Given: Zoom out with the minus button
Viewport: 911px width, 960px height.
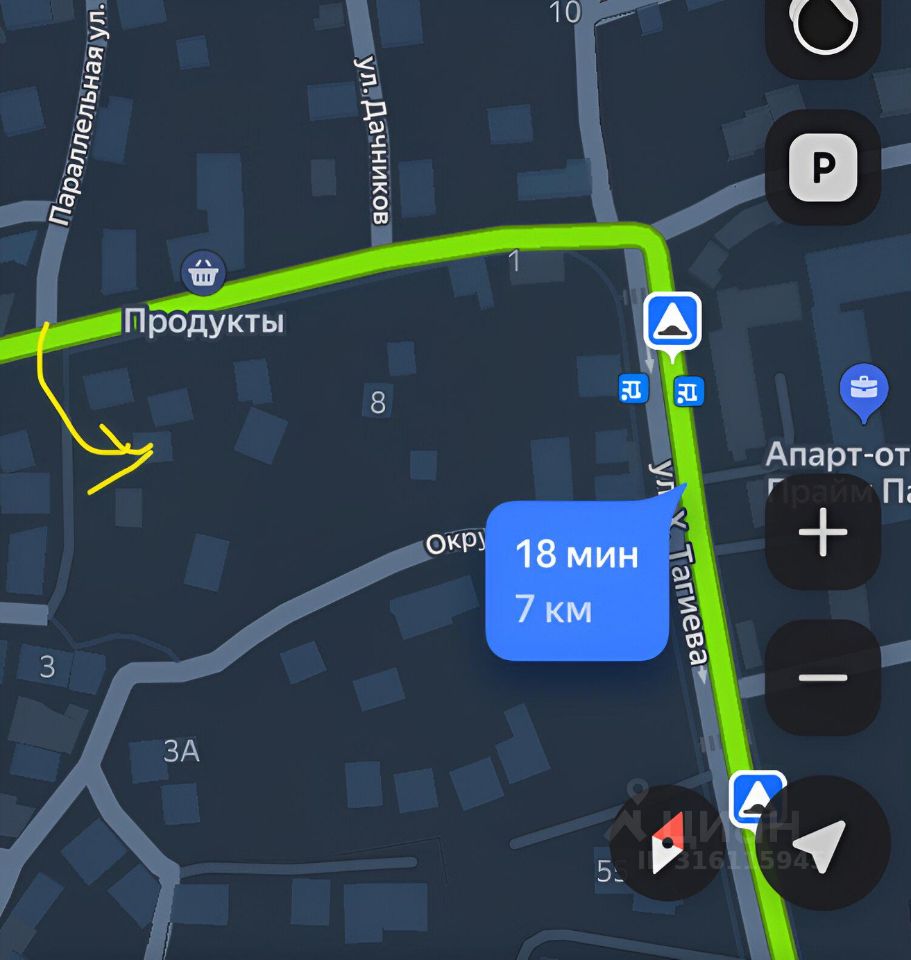Looking at the screenshot, I should point(823,677).
